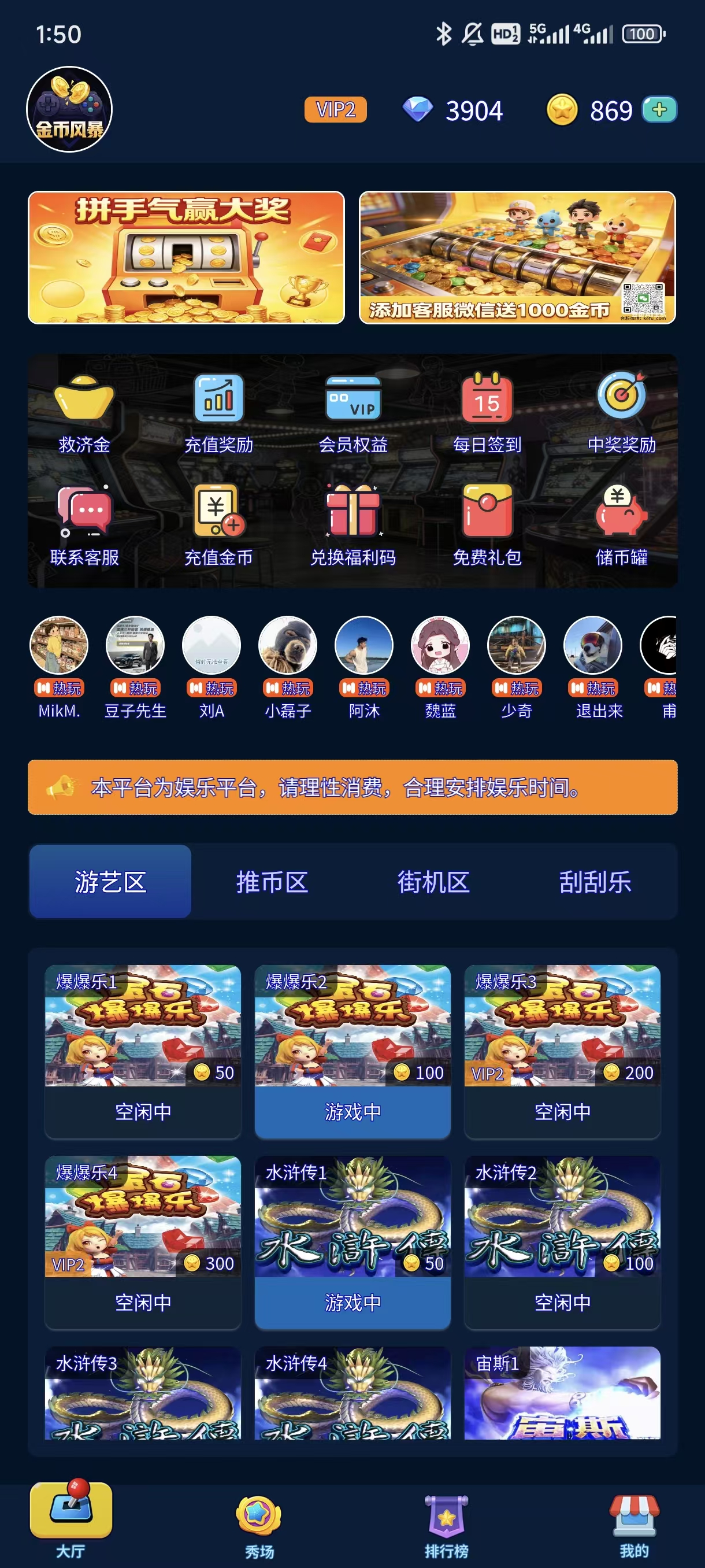Open the 排行榜 leaderboard tab

click(x=447, y=1525)
